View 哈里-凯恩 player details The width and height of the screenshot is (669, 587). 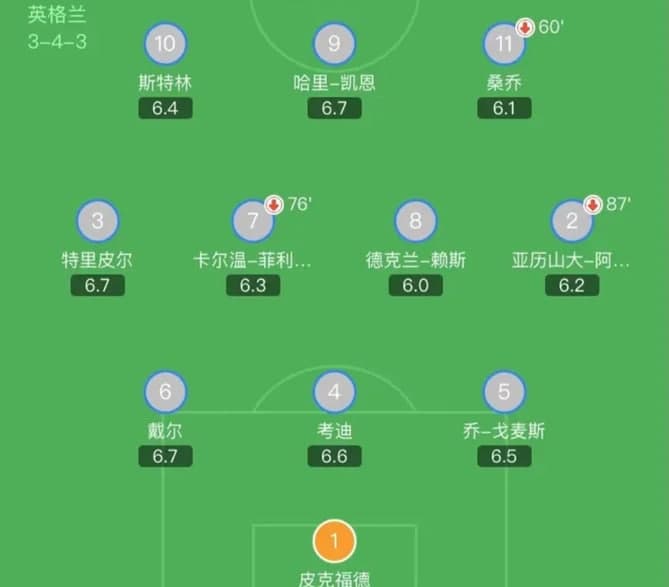click(334, 44)
